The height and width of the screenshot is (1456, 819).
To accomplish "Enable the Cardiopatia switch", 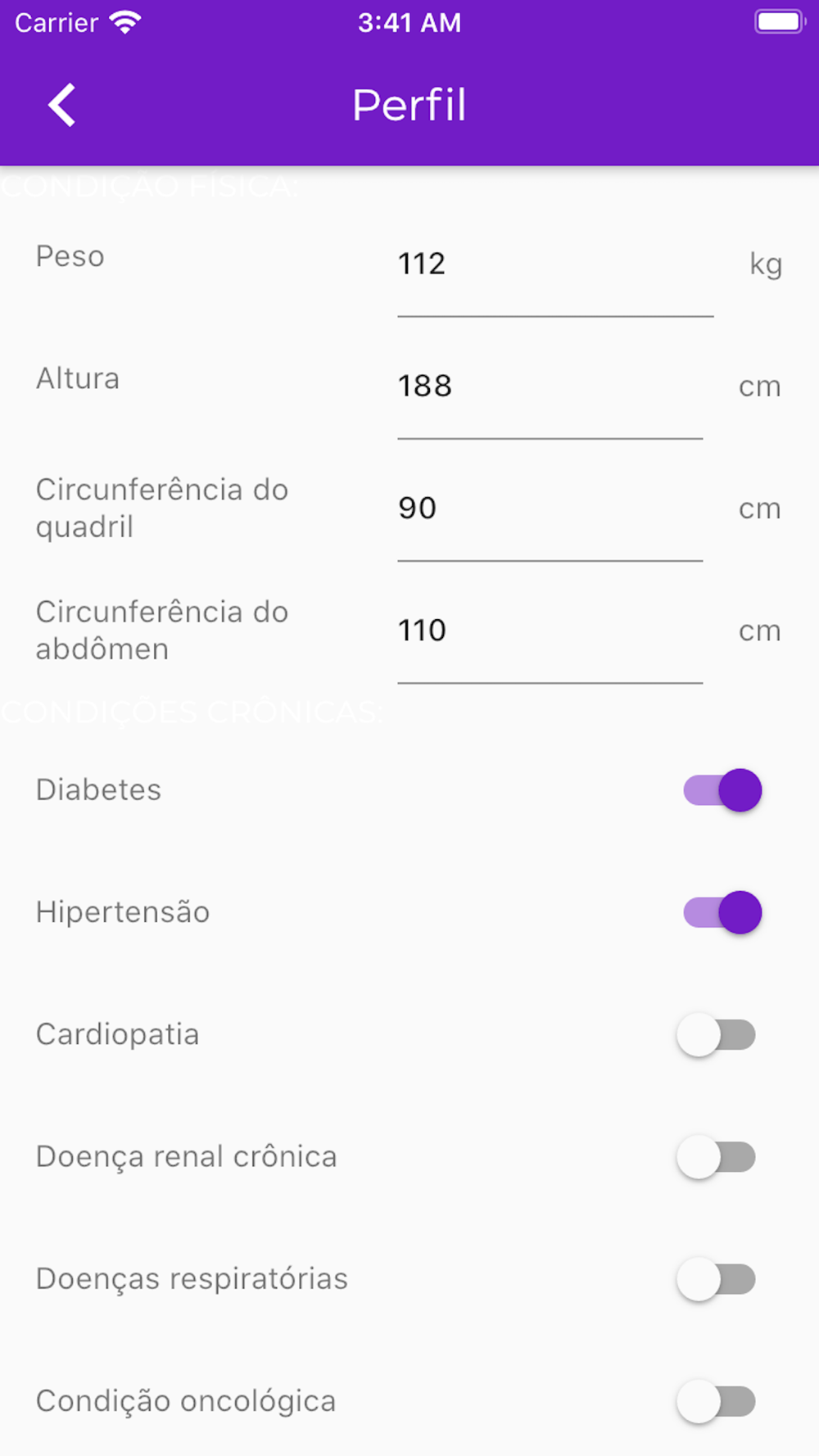I will coord(717,1034).
